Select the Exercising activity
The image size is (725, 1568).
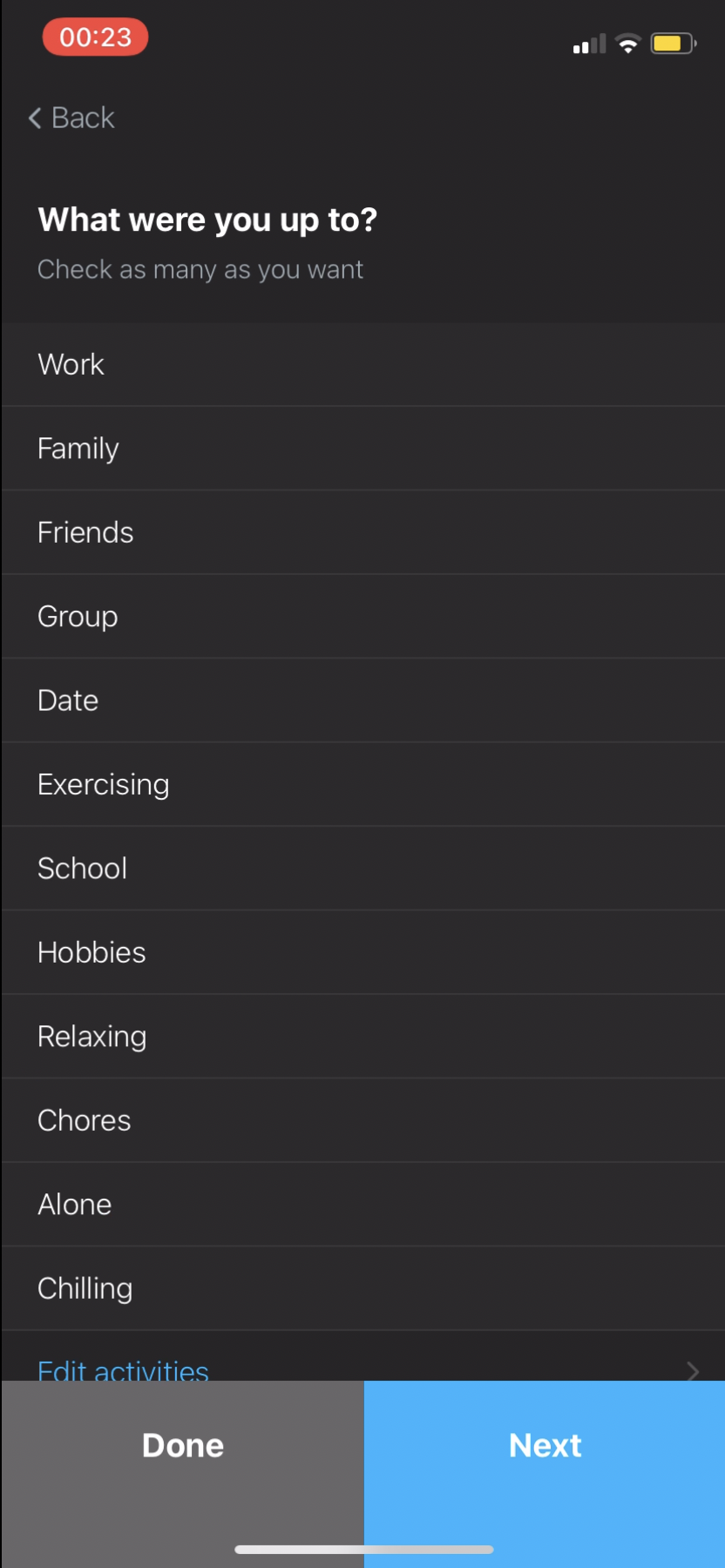point(362,784)
